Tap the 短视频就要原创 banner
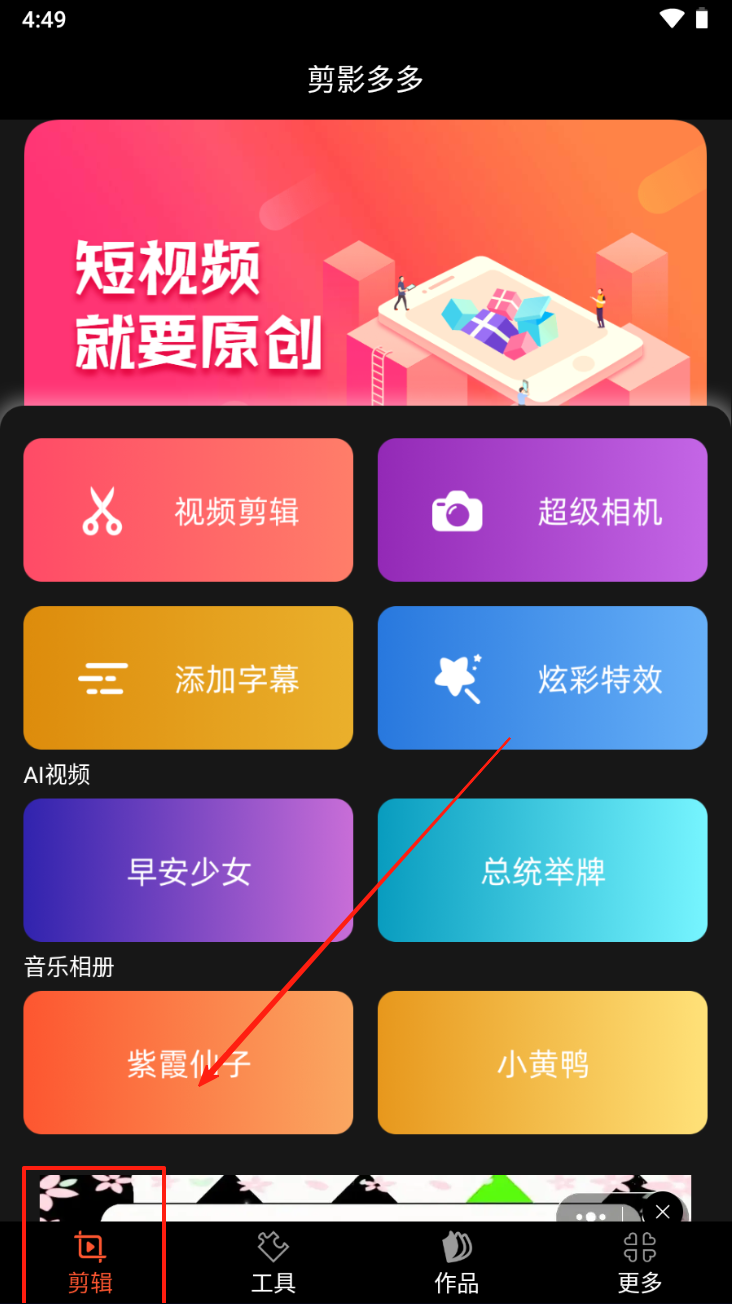This screenshot has height=1304, width=732. pos(365,262)
